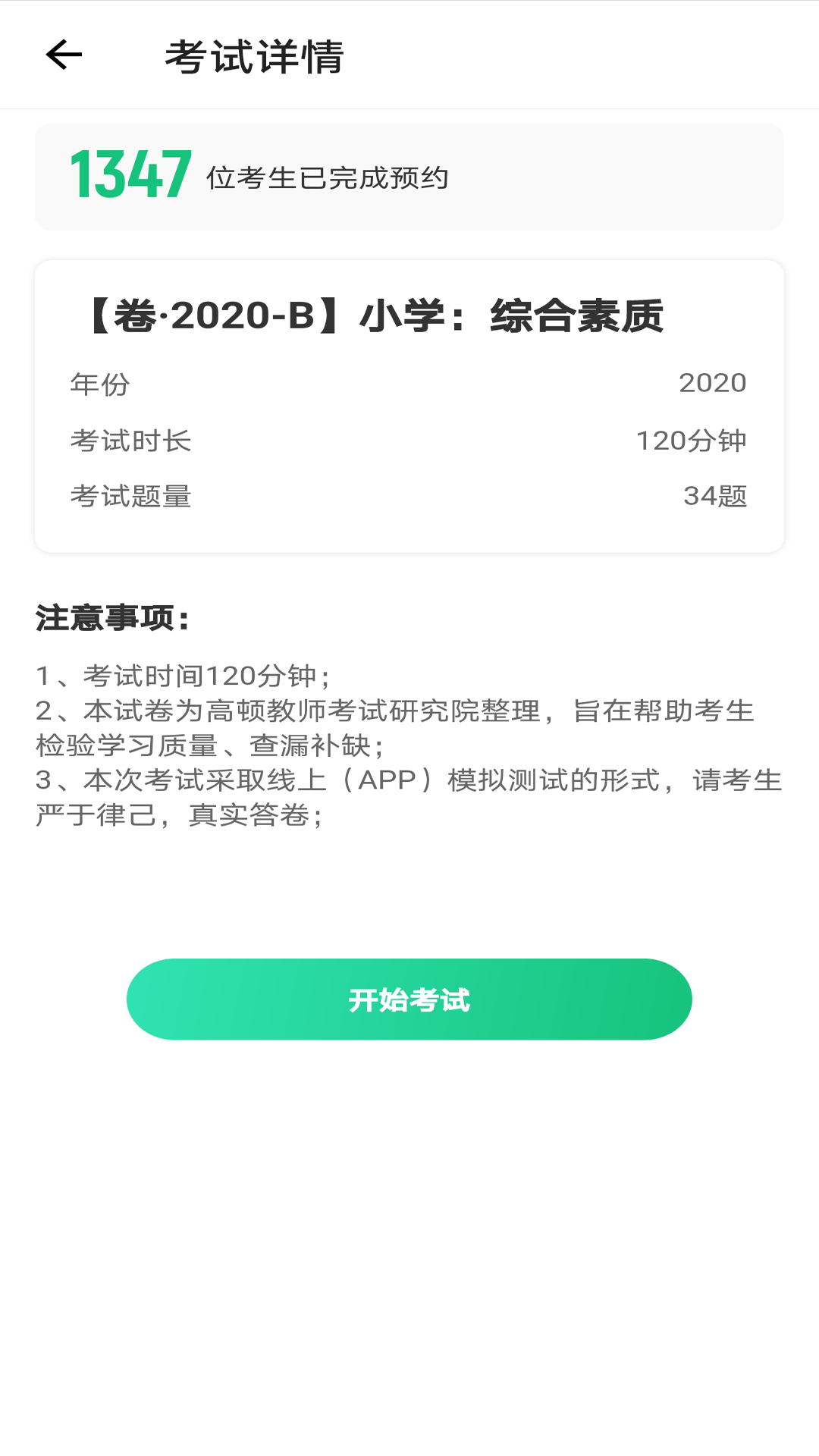
Task: Tap the start exam gradient button center
Action: (x=409, y=999)
